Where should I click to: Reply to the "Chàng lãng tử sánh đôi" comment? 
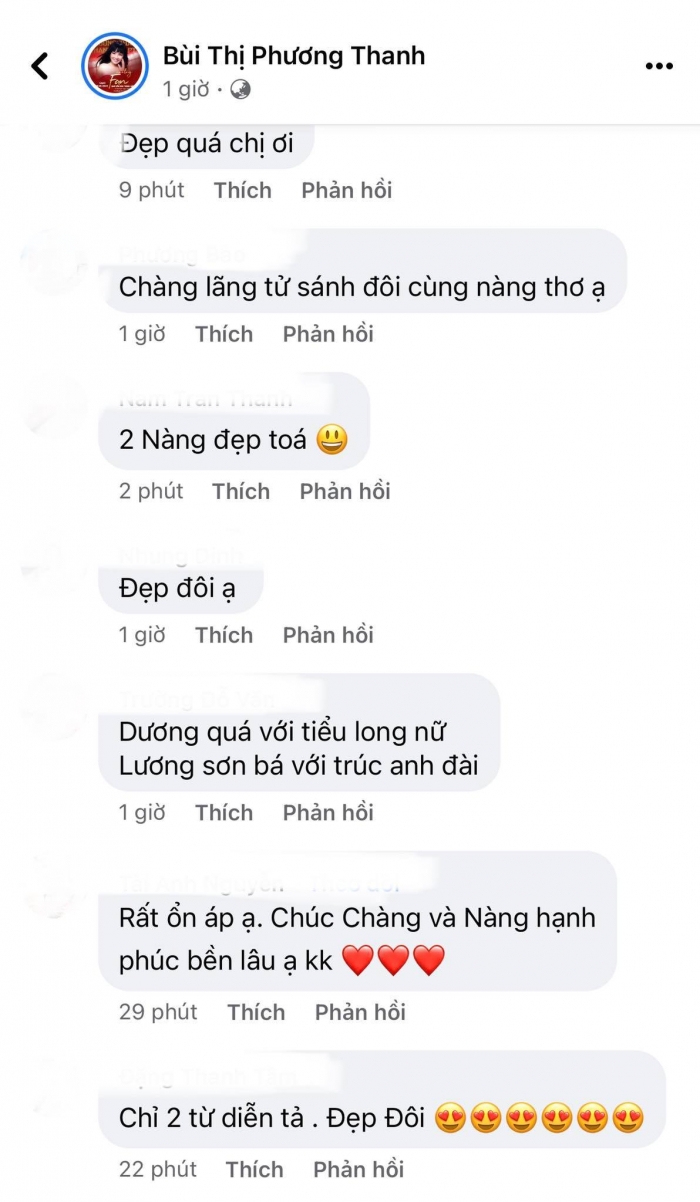328,334
